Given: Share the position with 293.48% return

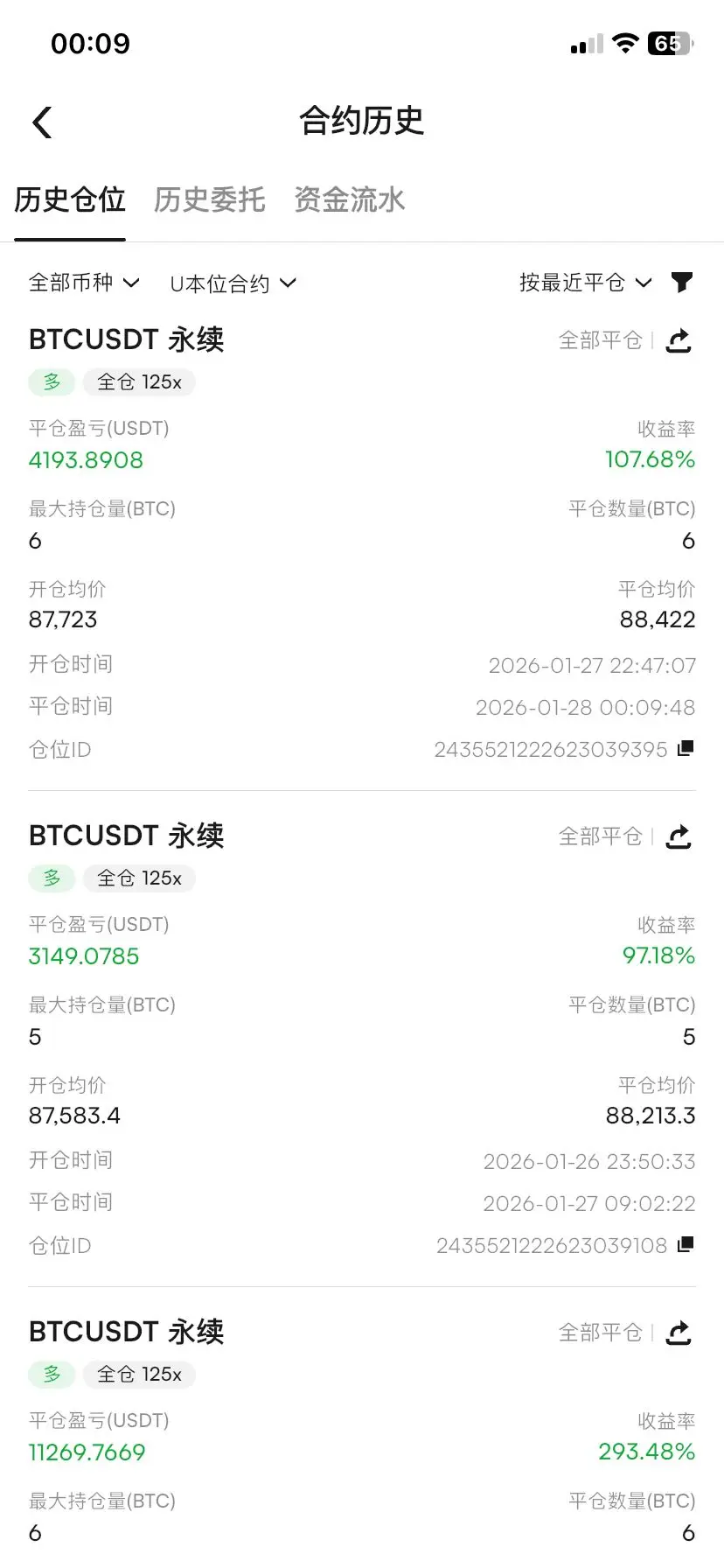Looking at the screenshot, I should [679, 1333].
